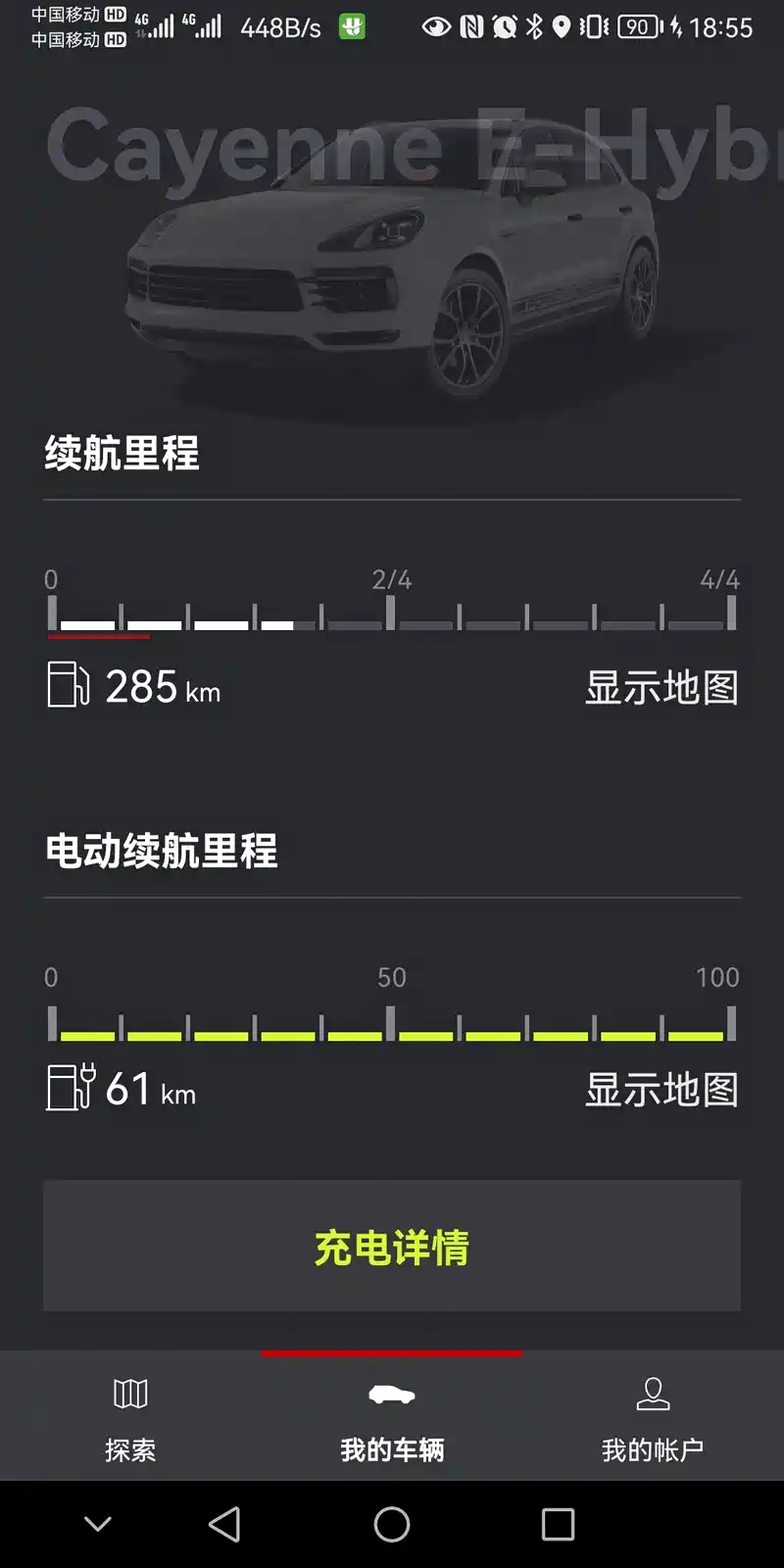Open 充电详情 charging details

(x=392, y=1247)
